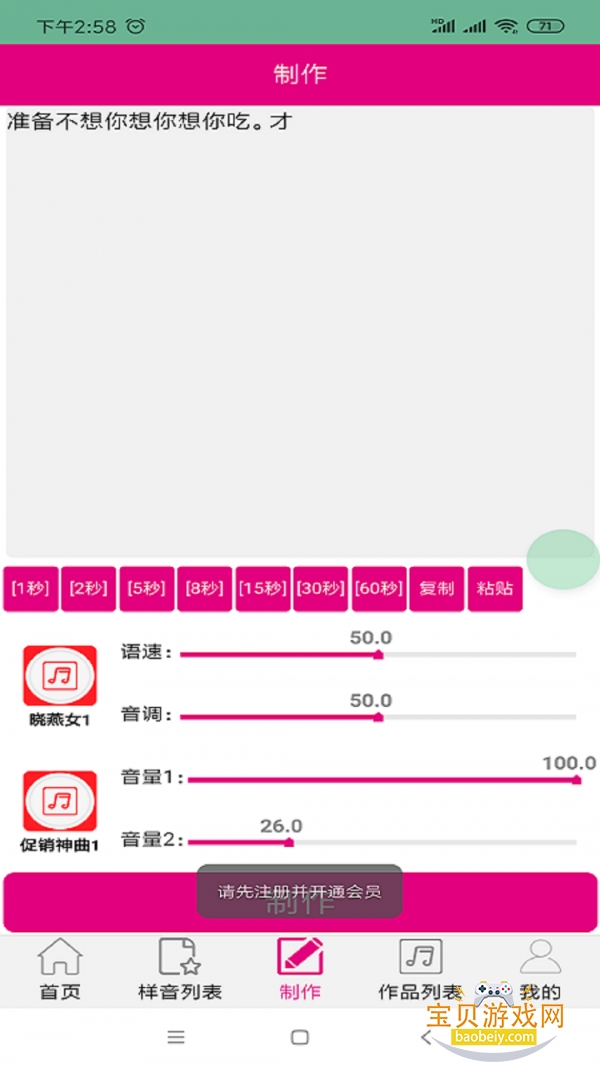The height and width of the screenshot is (1067, 600).
Task: Insert a [60秒] pause
Action: [378, 589]
